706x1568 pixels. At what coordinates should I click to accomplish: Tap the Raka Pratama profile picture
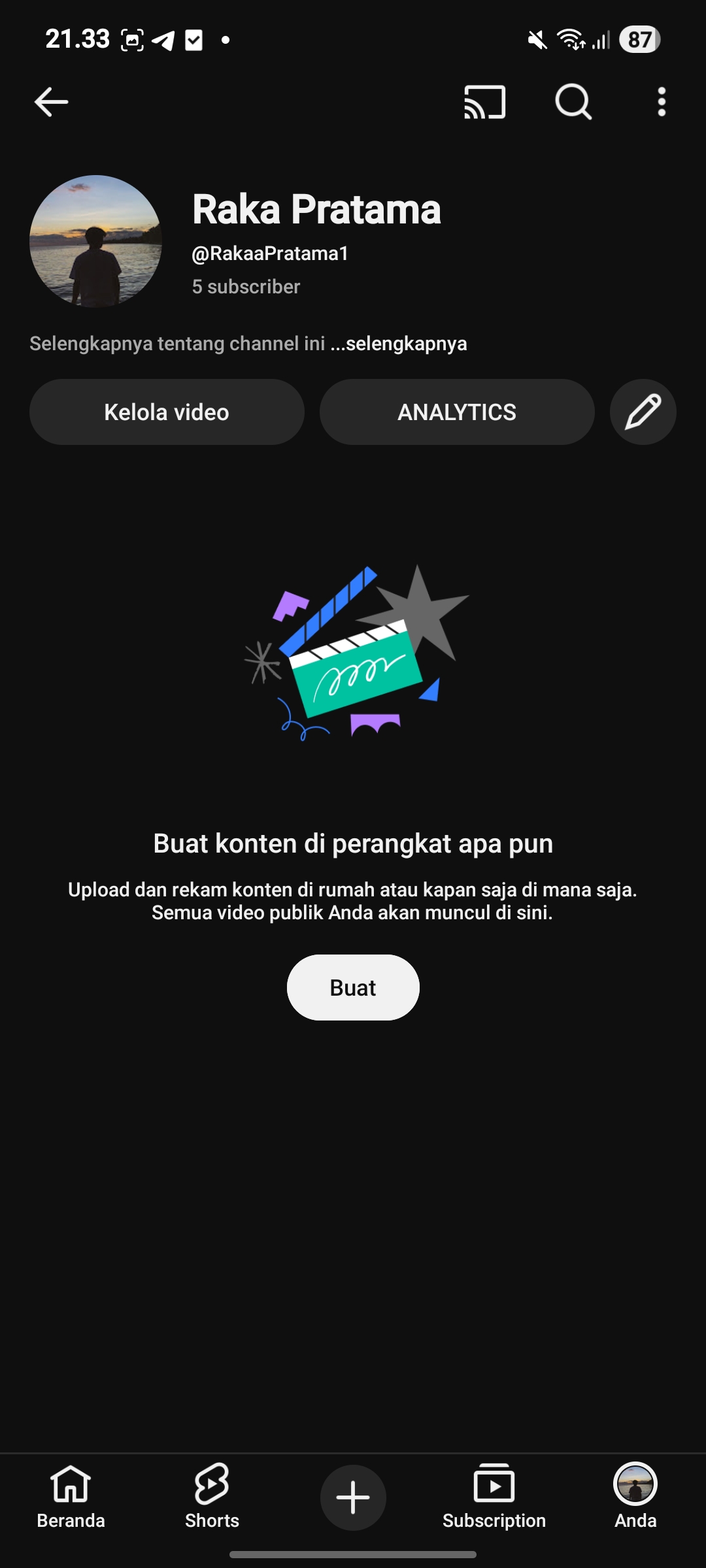95,241
